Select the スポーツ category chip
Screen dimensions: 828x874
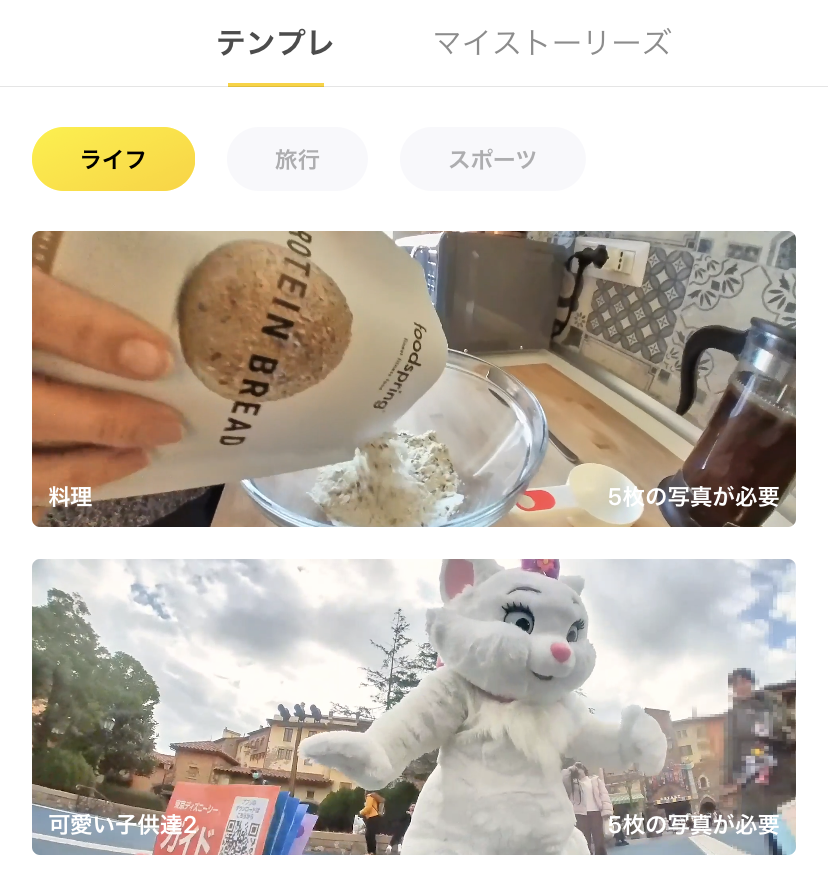(x=492, y=159)
